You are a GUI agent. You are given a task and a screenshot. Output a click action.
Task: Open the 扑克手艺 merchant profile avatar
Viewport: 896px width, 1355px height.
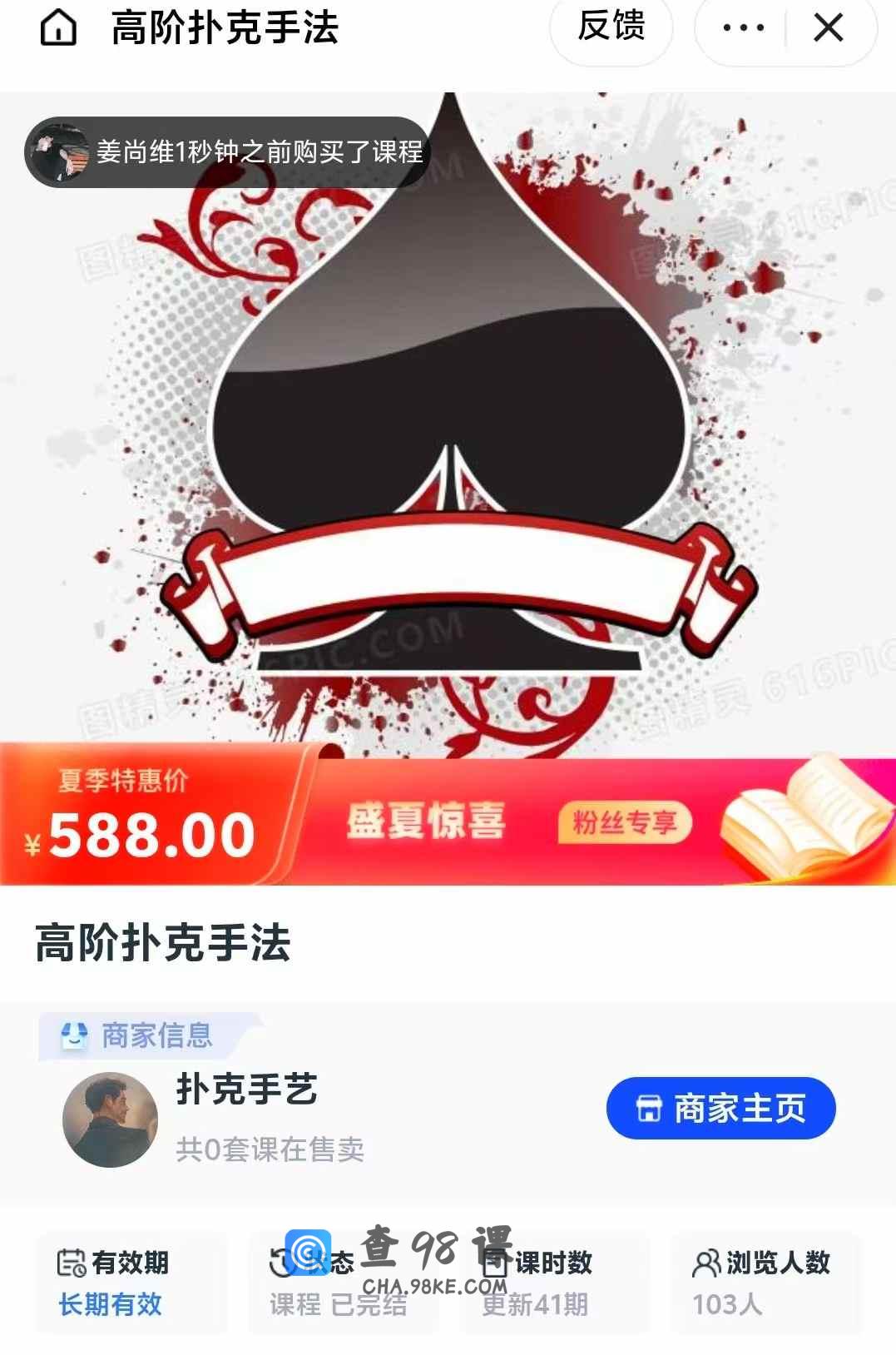pyautogui.click(x=110, y=1119)
